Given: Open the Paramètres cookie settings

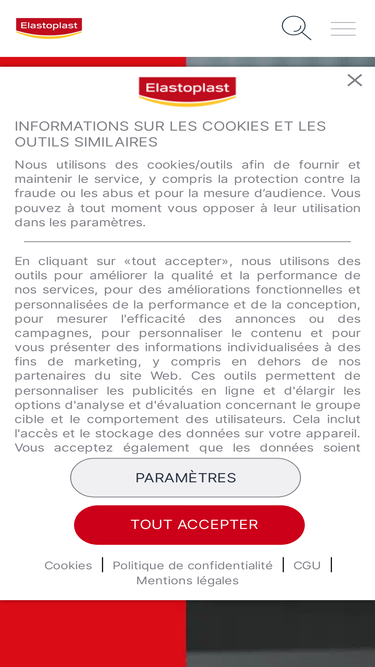Looking at the screenshot, I should point(185,478).
